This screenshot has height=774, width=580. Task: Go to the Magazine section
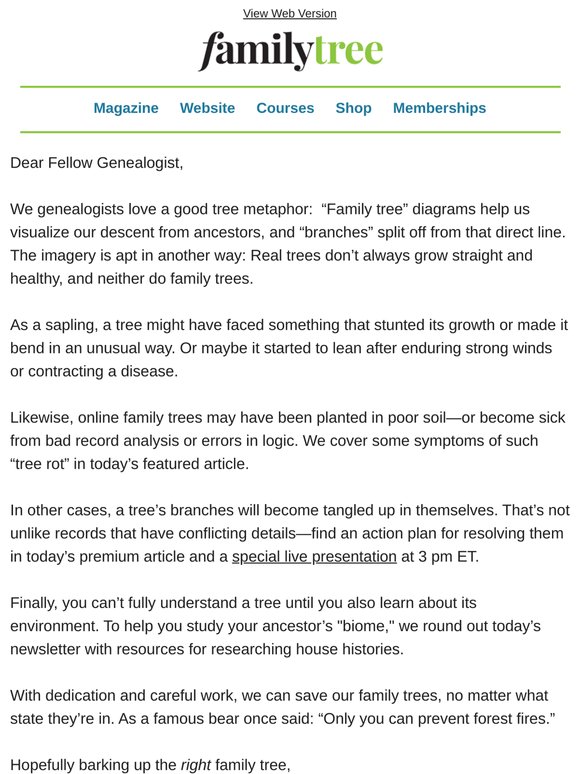[126, 108]
